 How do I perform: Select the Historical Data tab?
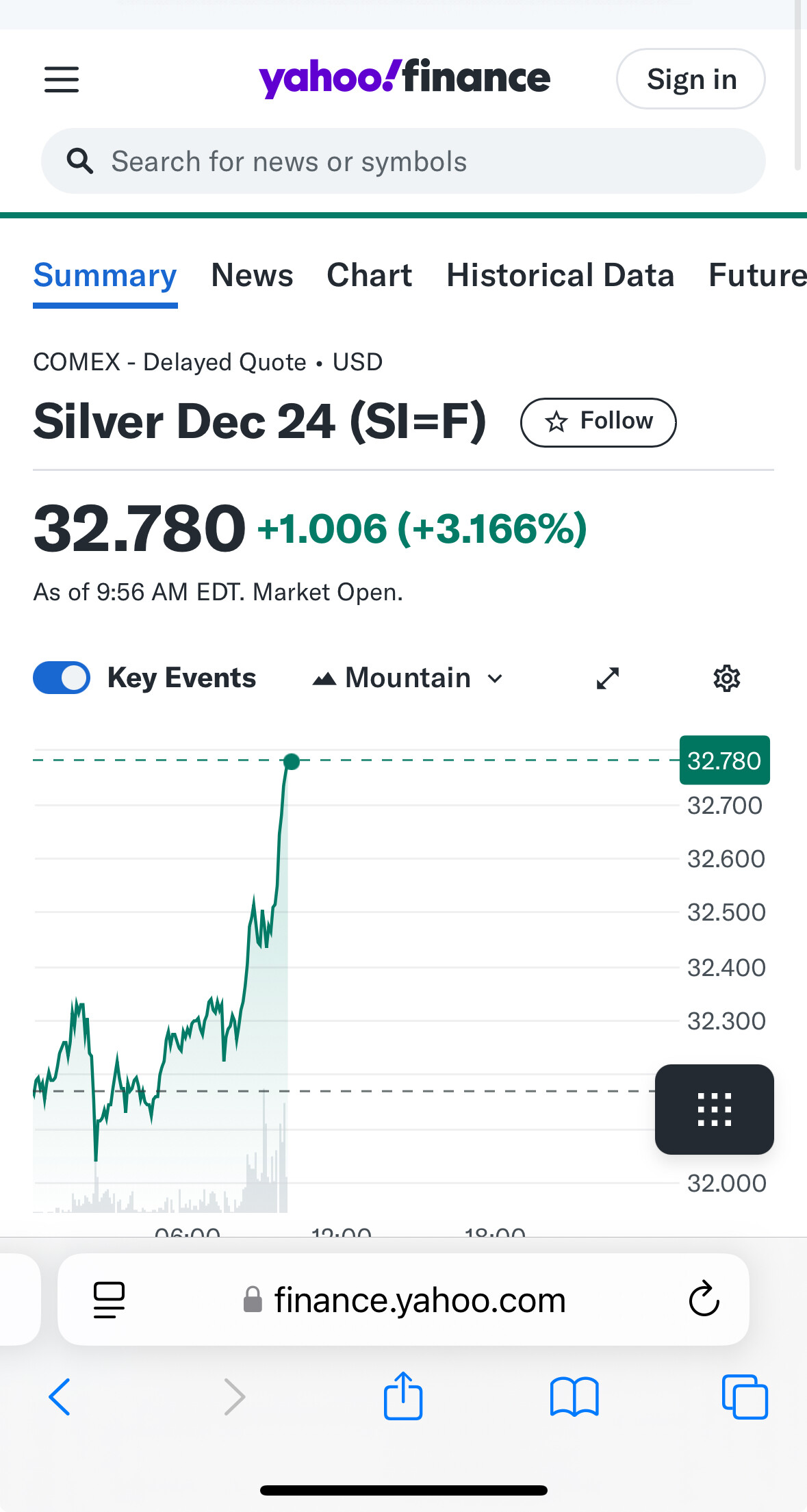click(x=561, y=275)
